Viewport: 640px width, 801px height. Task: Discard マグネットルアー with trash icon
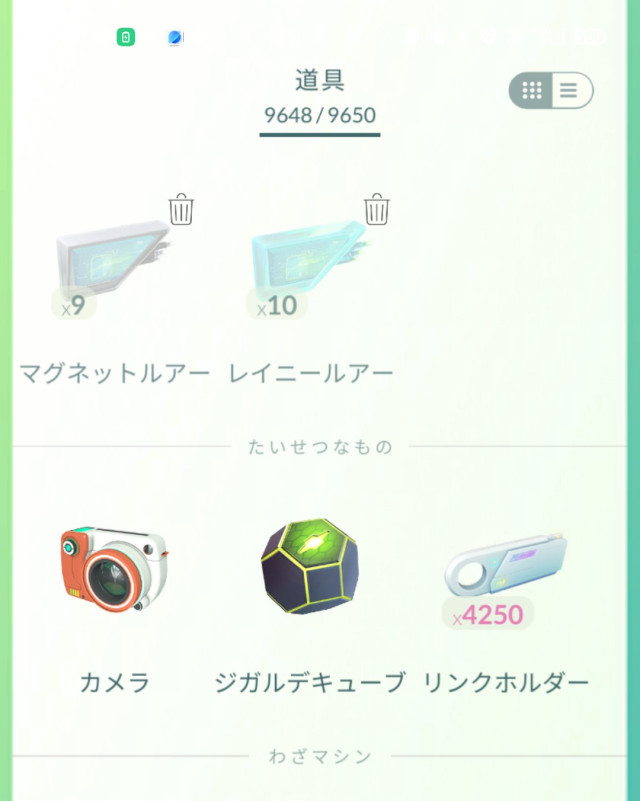coord(181,209)
